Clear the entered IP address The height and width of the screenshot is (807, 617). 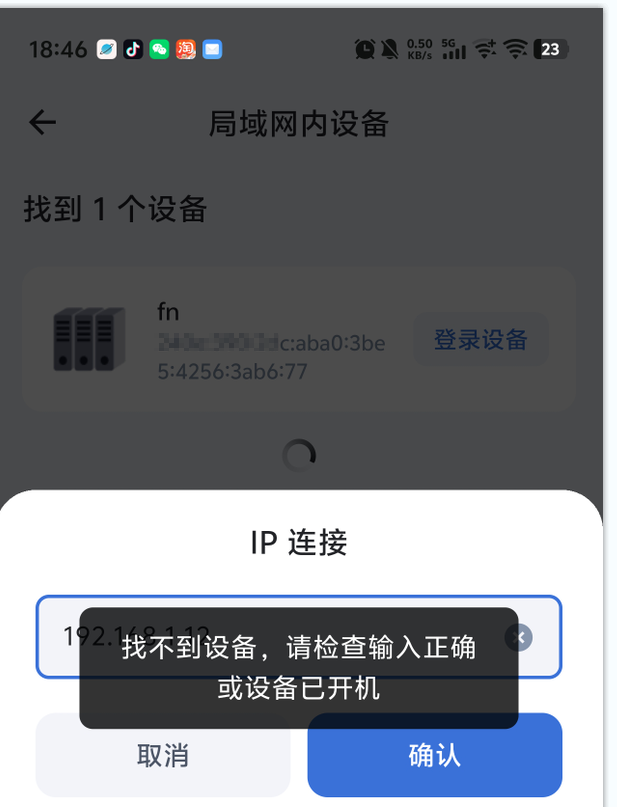pos(518,637)
